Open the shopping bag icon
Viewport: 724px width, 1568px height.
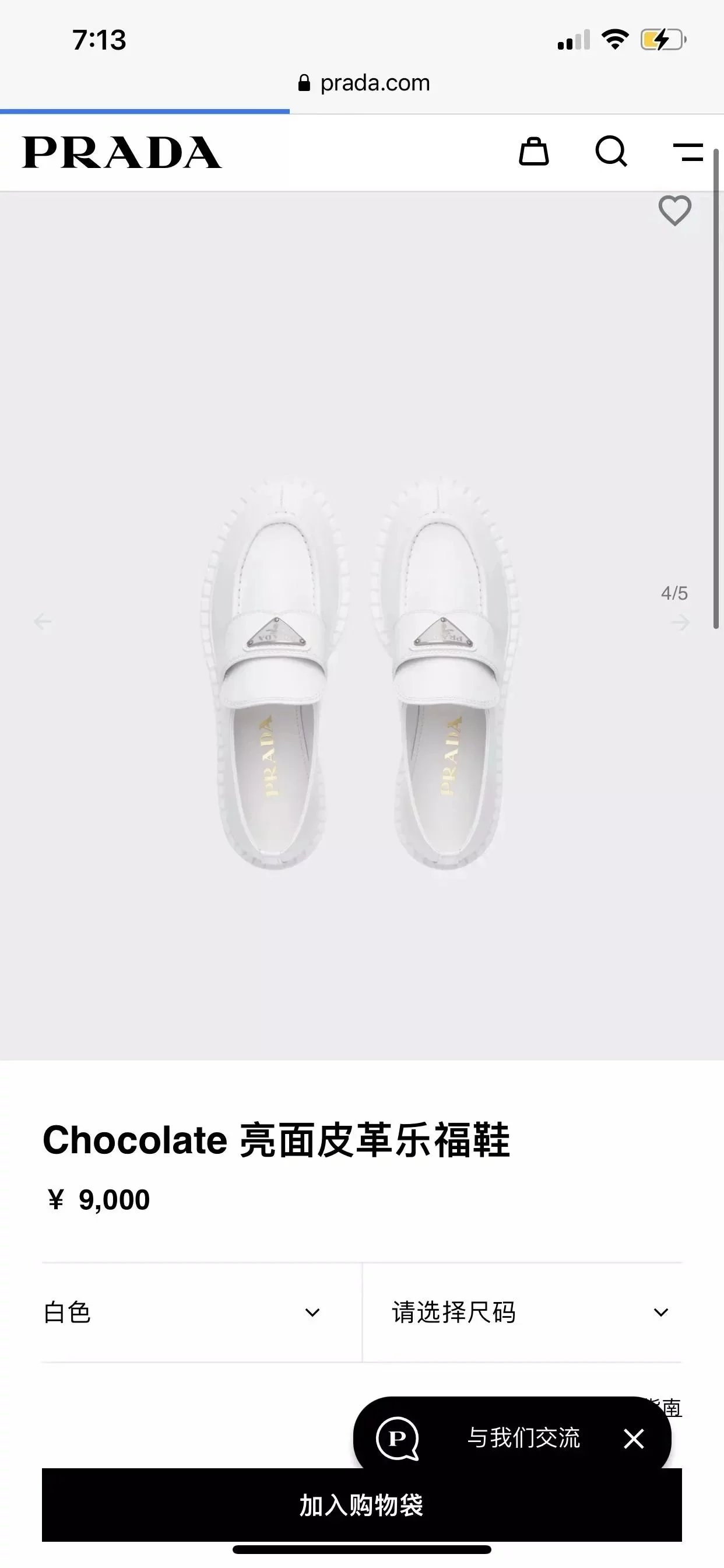533,152
